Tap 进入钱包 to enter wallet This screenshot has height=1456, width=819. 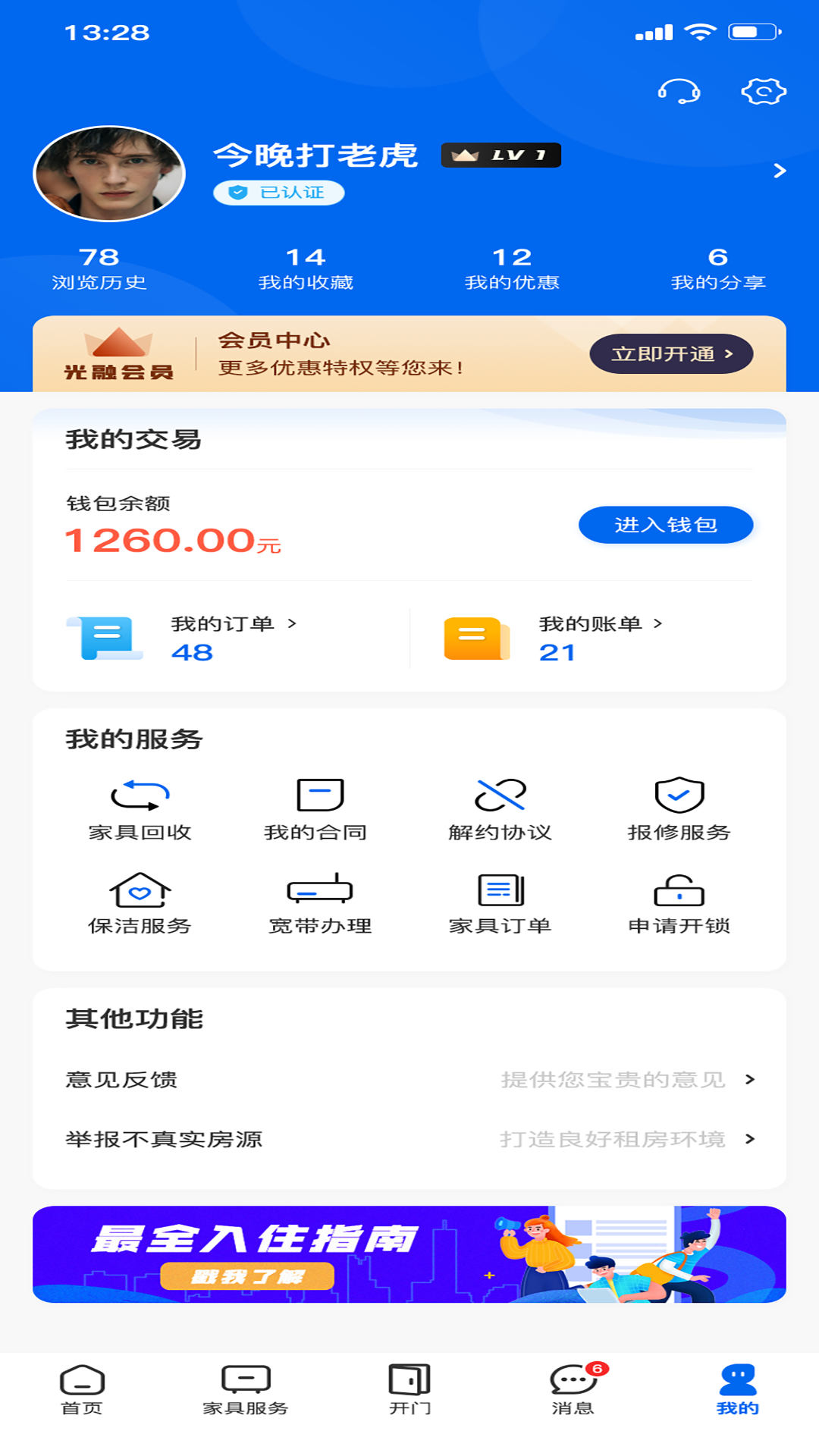665,525
